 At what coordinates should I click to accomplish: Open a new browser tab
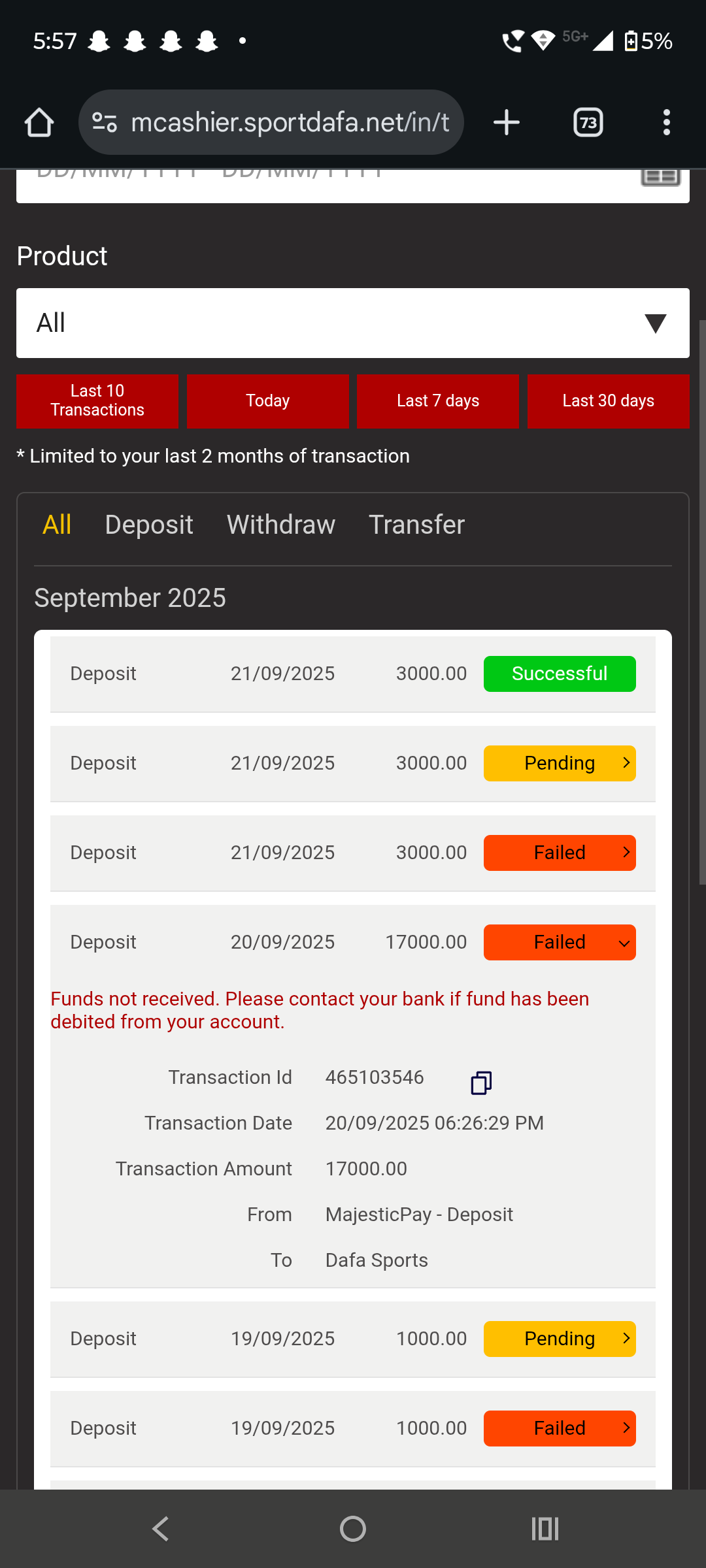(506, 122)
